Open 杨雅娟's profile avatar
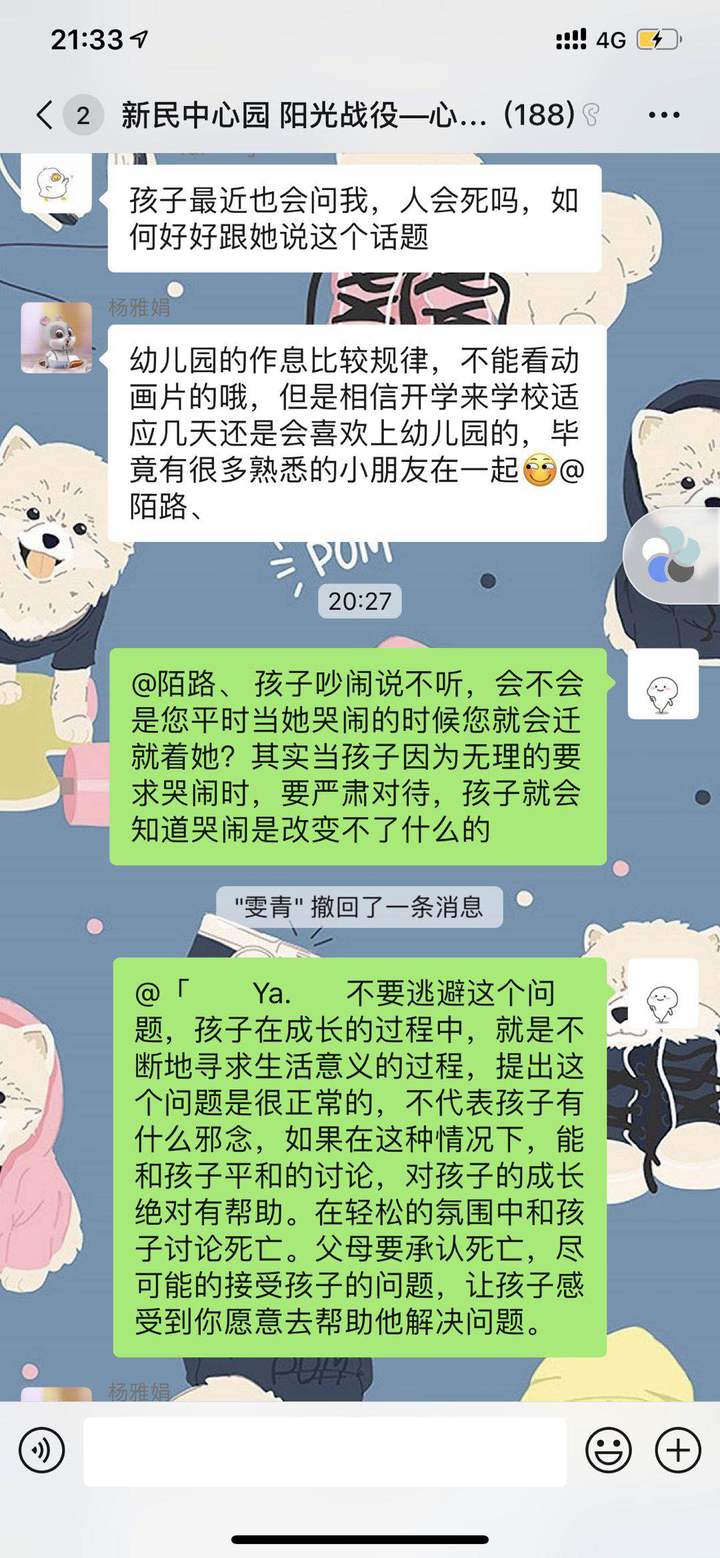This screenshot has width=720, height=1558. (x=56, y=338)
